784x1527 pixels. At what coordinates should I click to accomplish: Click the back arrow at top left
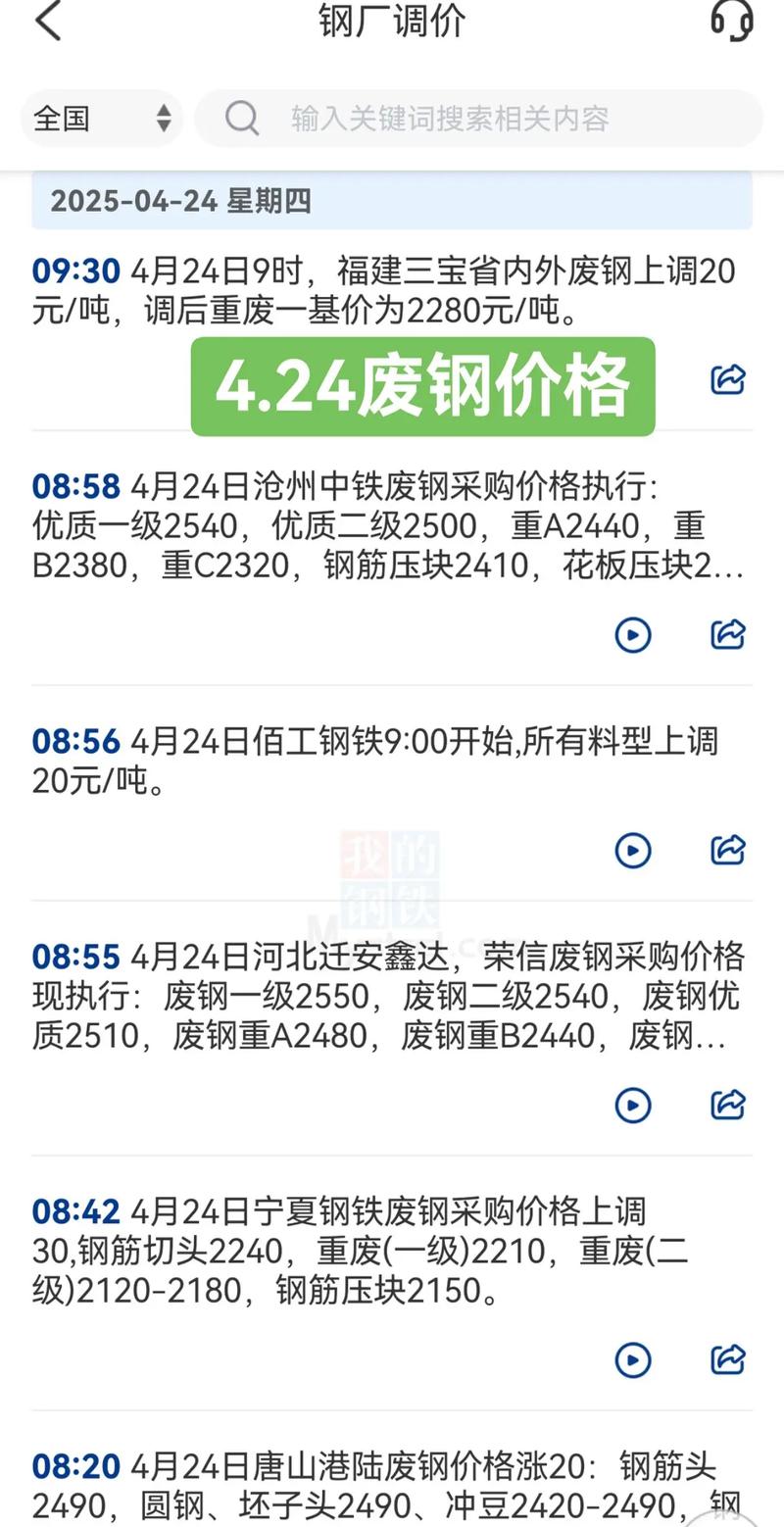tap(47, 23)
